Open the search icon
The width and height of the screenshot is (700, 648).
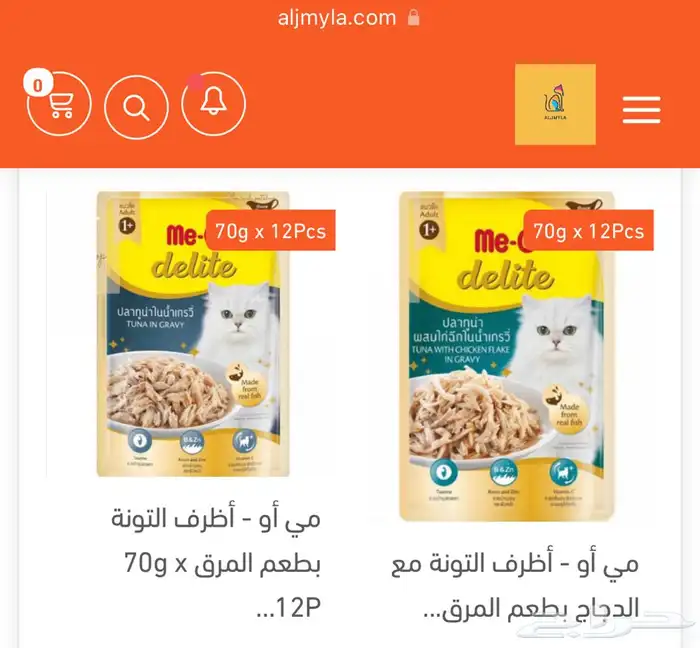136,105
